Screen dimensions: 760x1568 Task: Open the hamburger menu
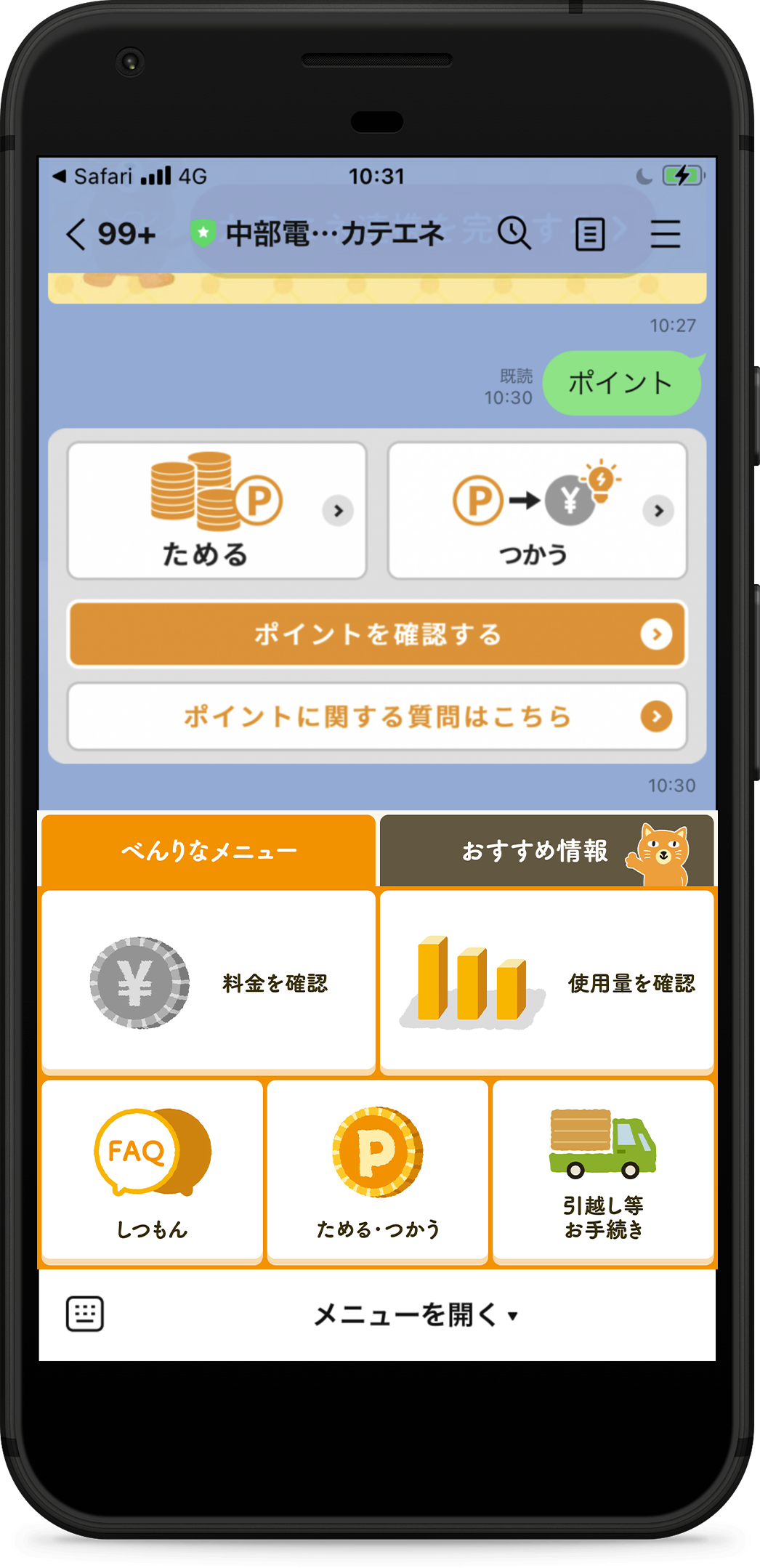(665, 234)
